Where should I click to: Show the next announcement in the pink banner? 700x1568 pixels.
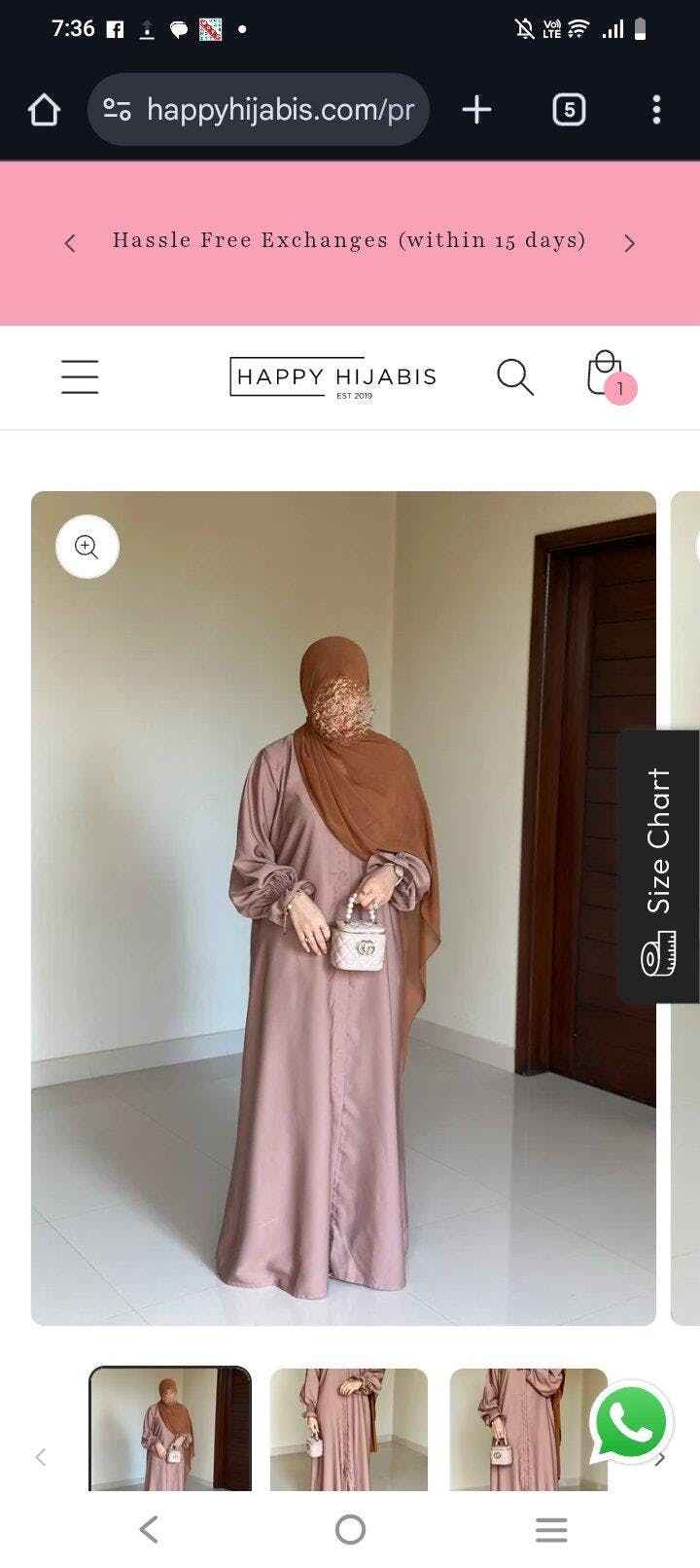(629, 243)
